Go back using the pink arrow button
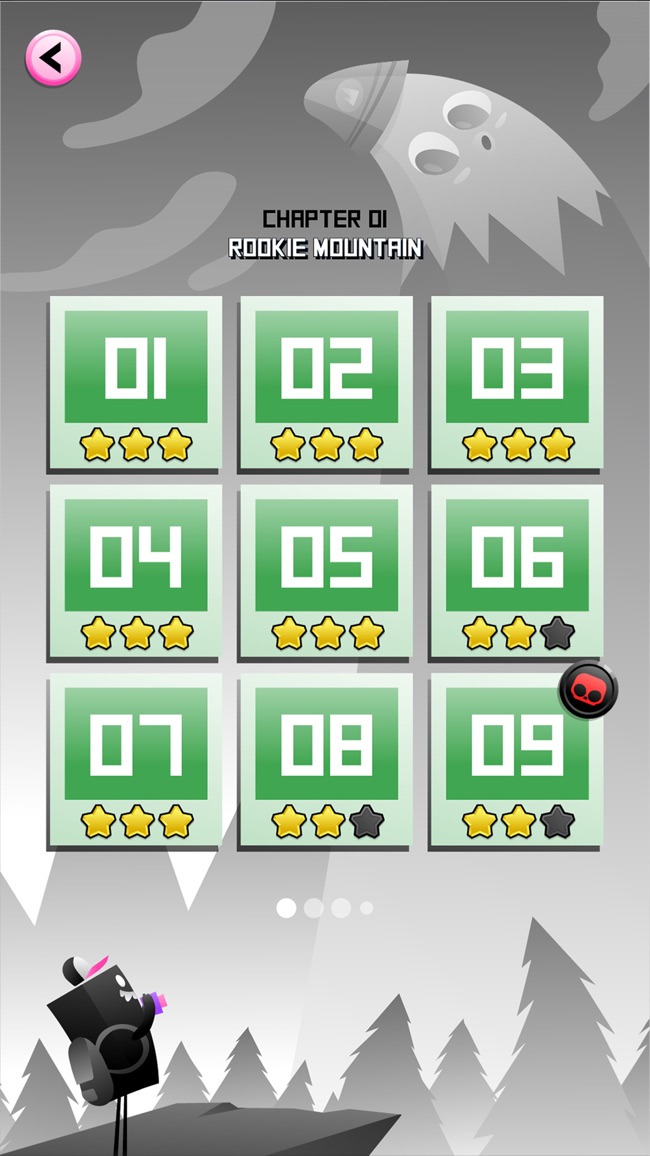Viewport: 650px width, 1156px height. point(53,57)
